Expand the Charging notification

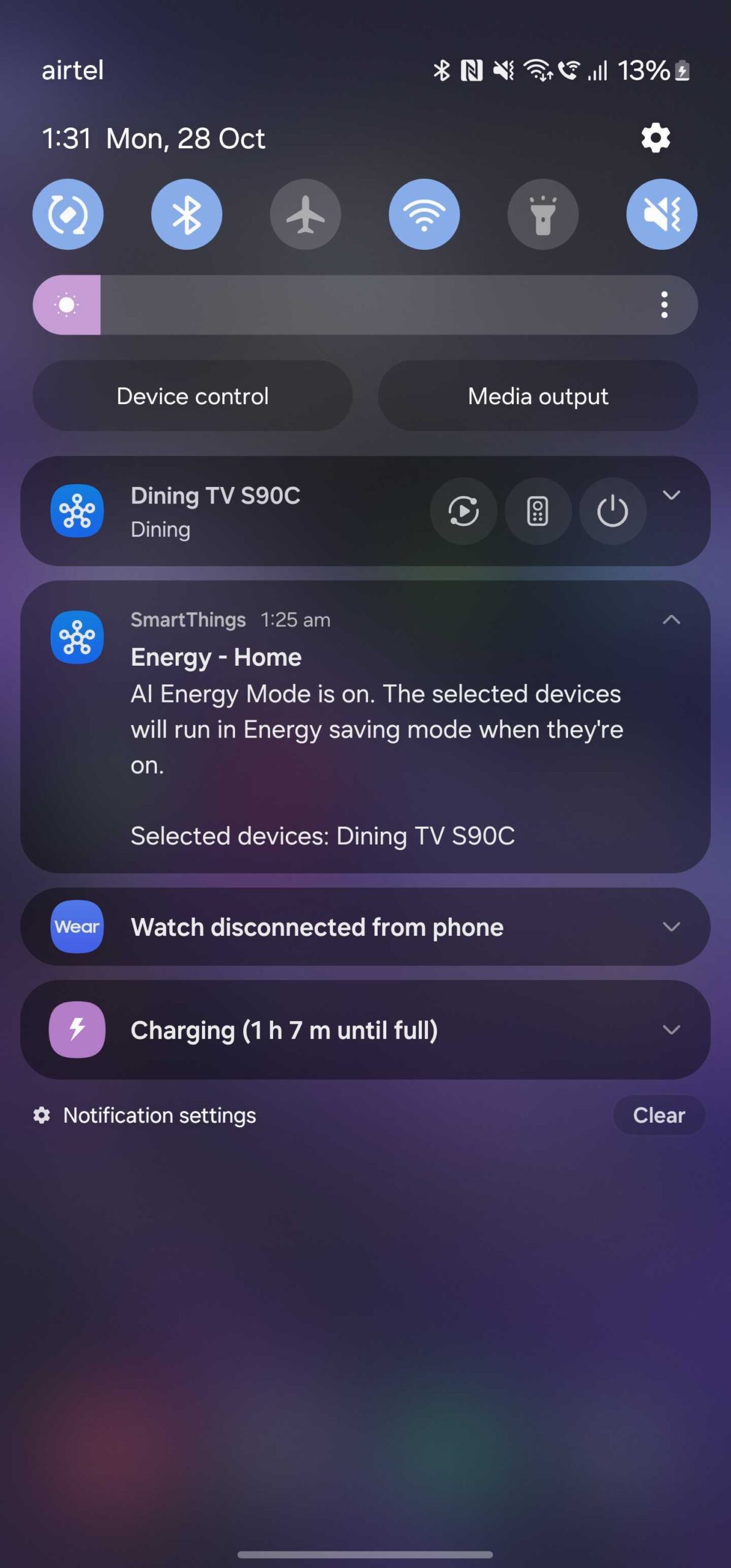(x=671, y=1030)
